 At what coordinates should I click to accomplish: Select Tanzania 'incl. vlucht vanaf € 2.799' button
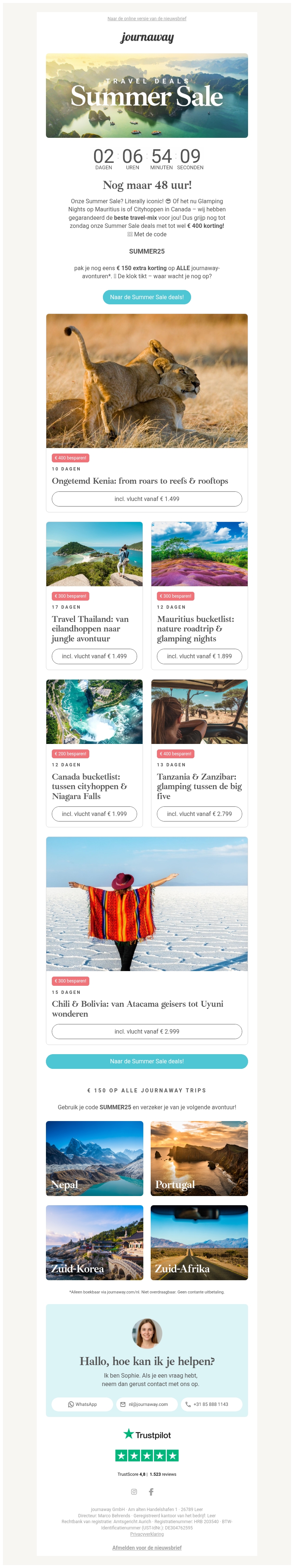click(x=199, y=814)
